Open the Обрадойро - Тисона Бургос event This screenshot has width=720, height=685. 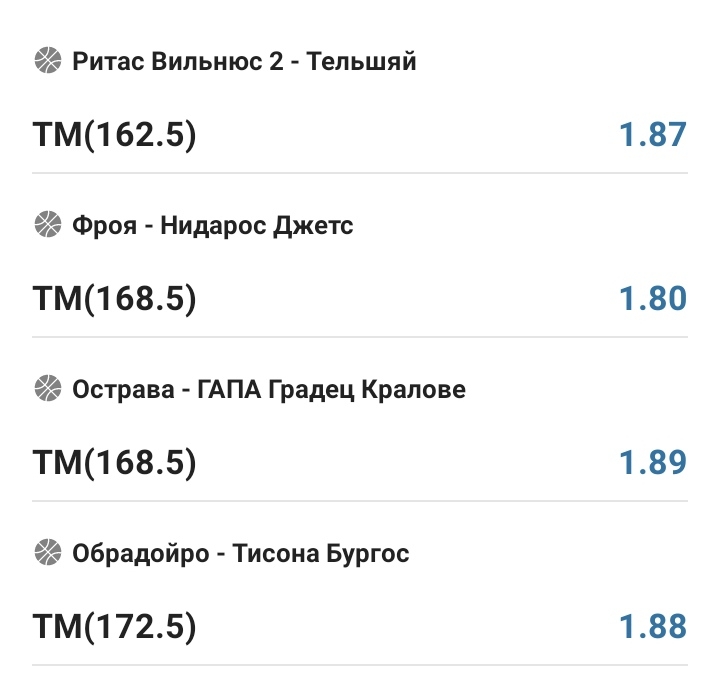[240, 553]
